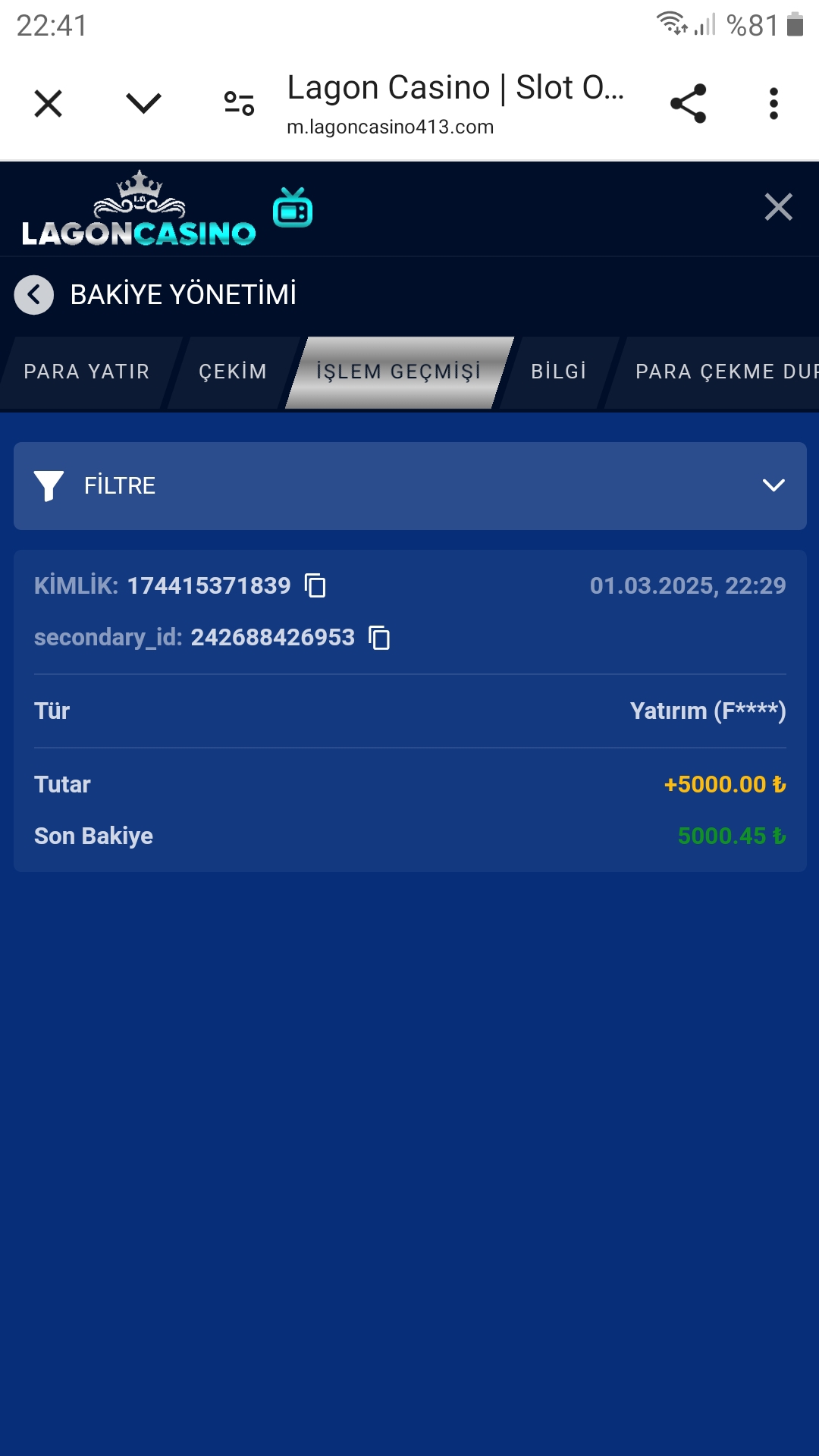
Task: Select the İşlem Geçmişi tab
Action: [399, 372]
